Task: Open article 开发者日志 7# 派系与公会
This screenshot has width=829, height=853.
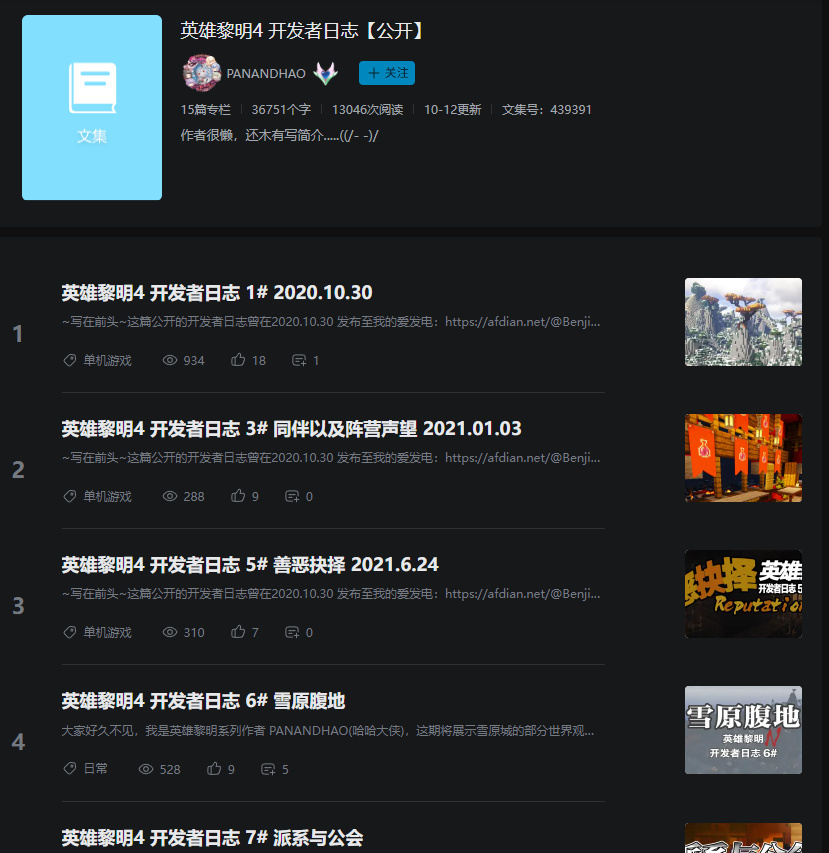Action: (x=212, y=838)
